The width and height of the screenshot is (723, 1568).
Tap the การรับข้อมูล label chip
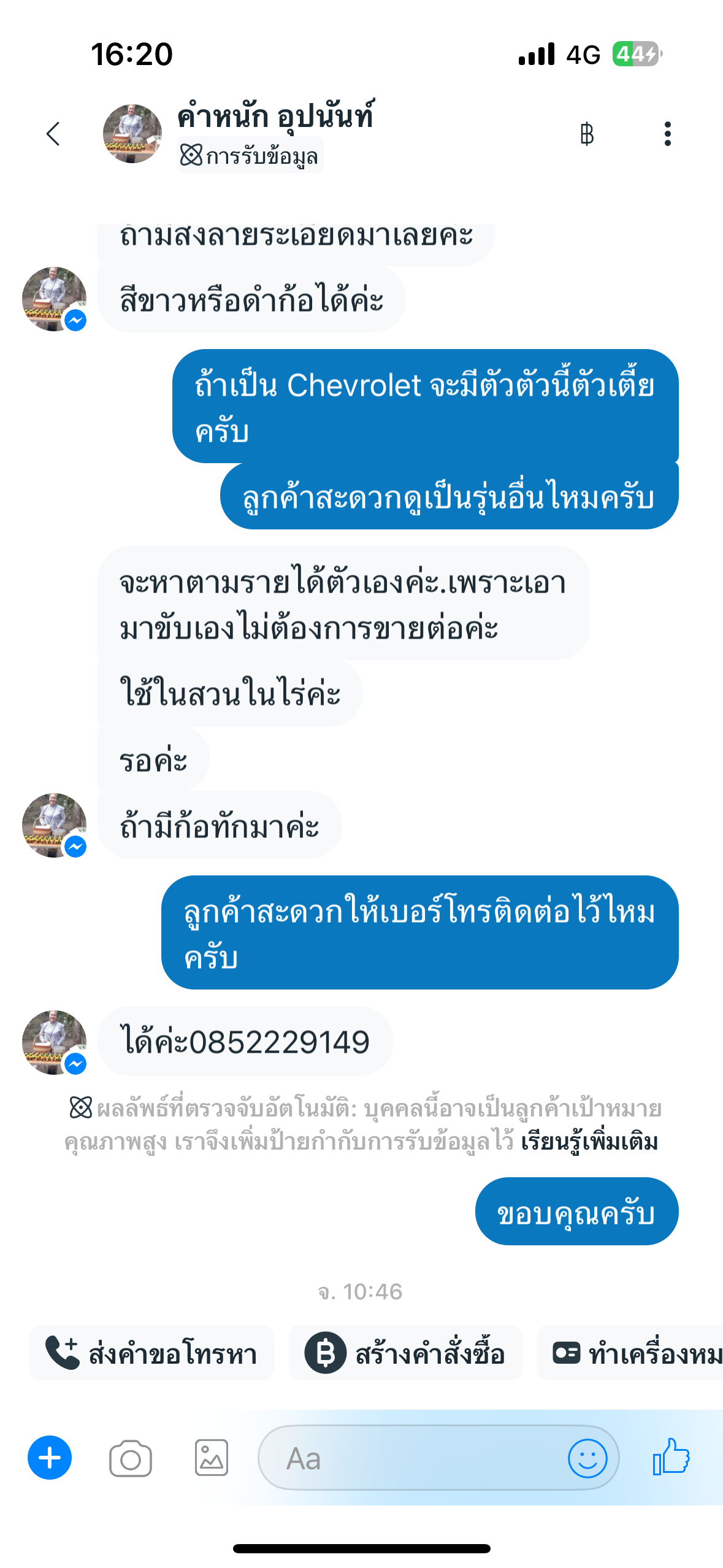click(250, 156)
